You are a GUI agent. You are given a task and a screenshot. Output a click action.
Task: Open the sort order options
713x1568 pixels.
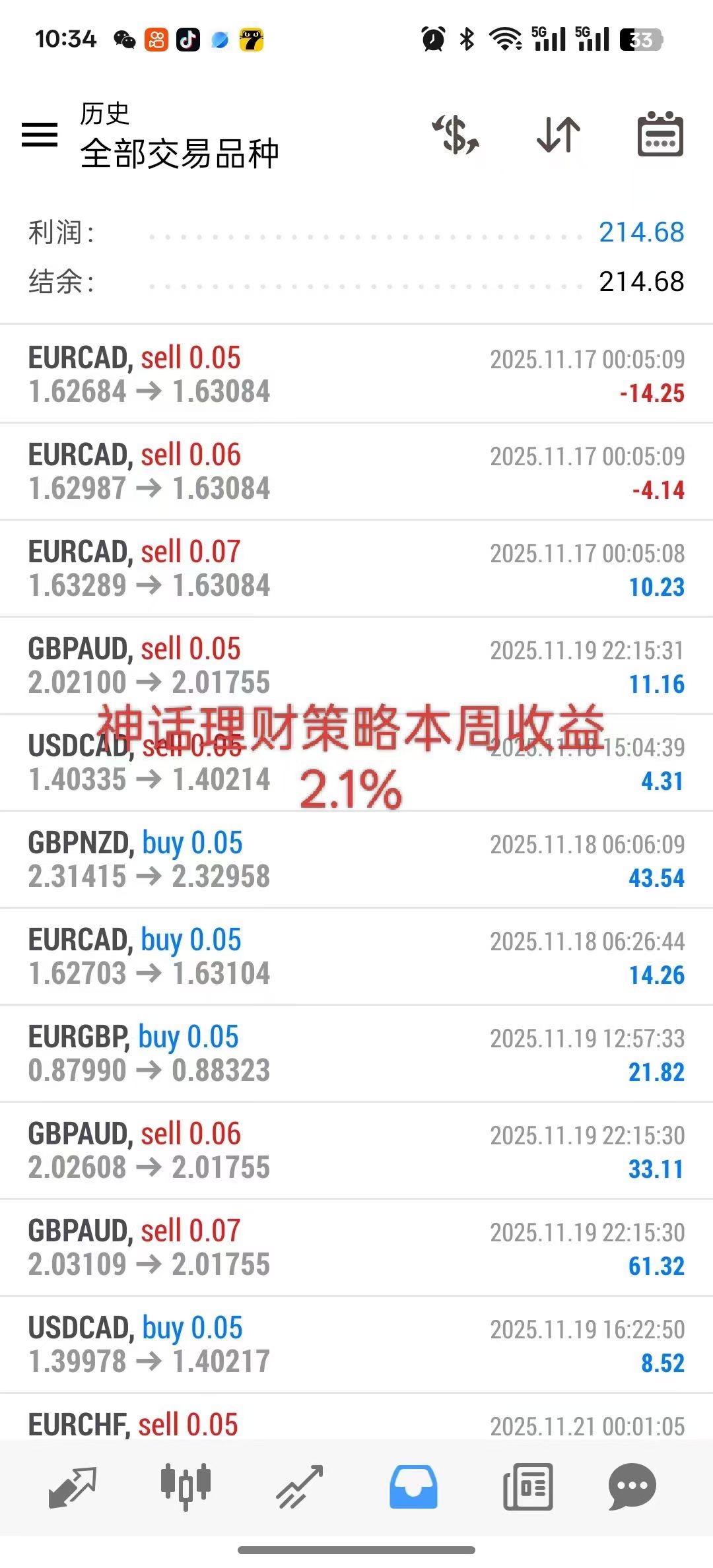click(x=559, y=134)
